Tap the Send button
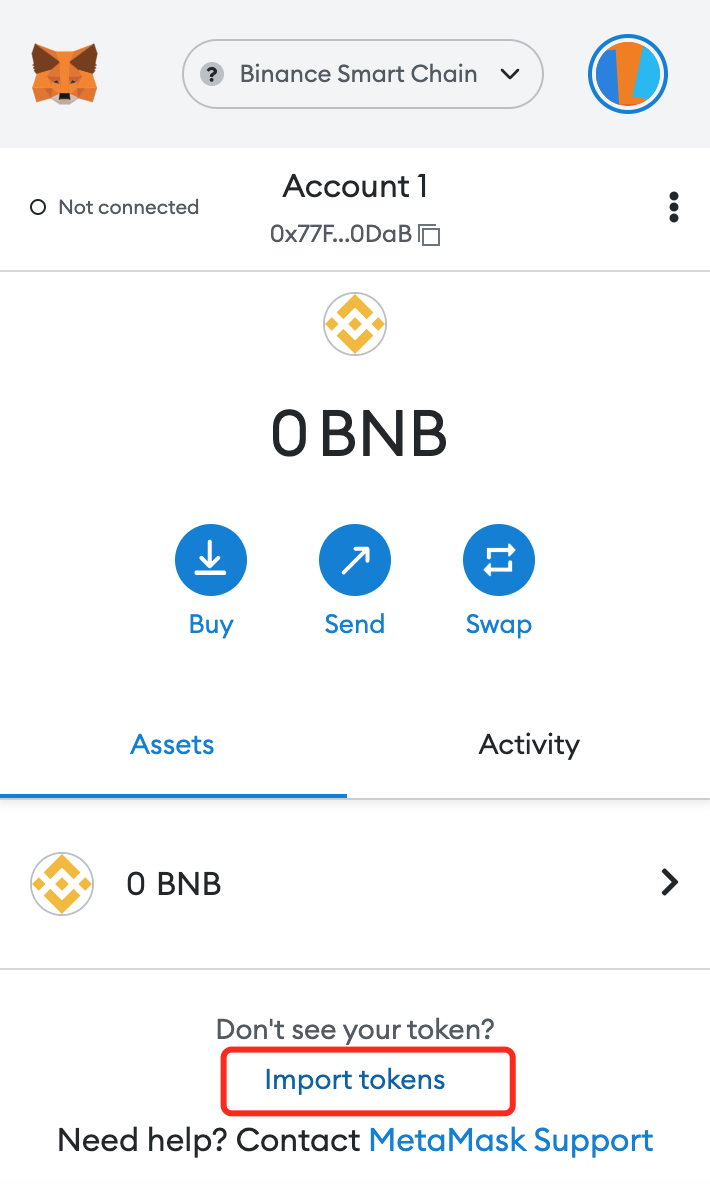The width and height of the screenshot is (710, 1190). click(x=355, y=561)
